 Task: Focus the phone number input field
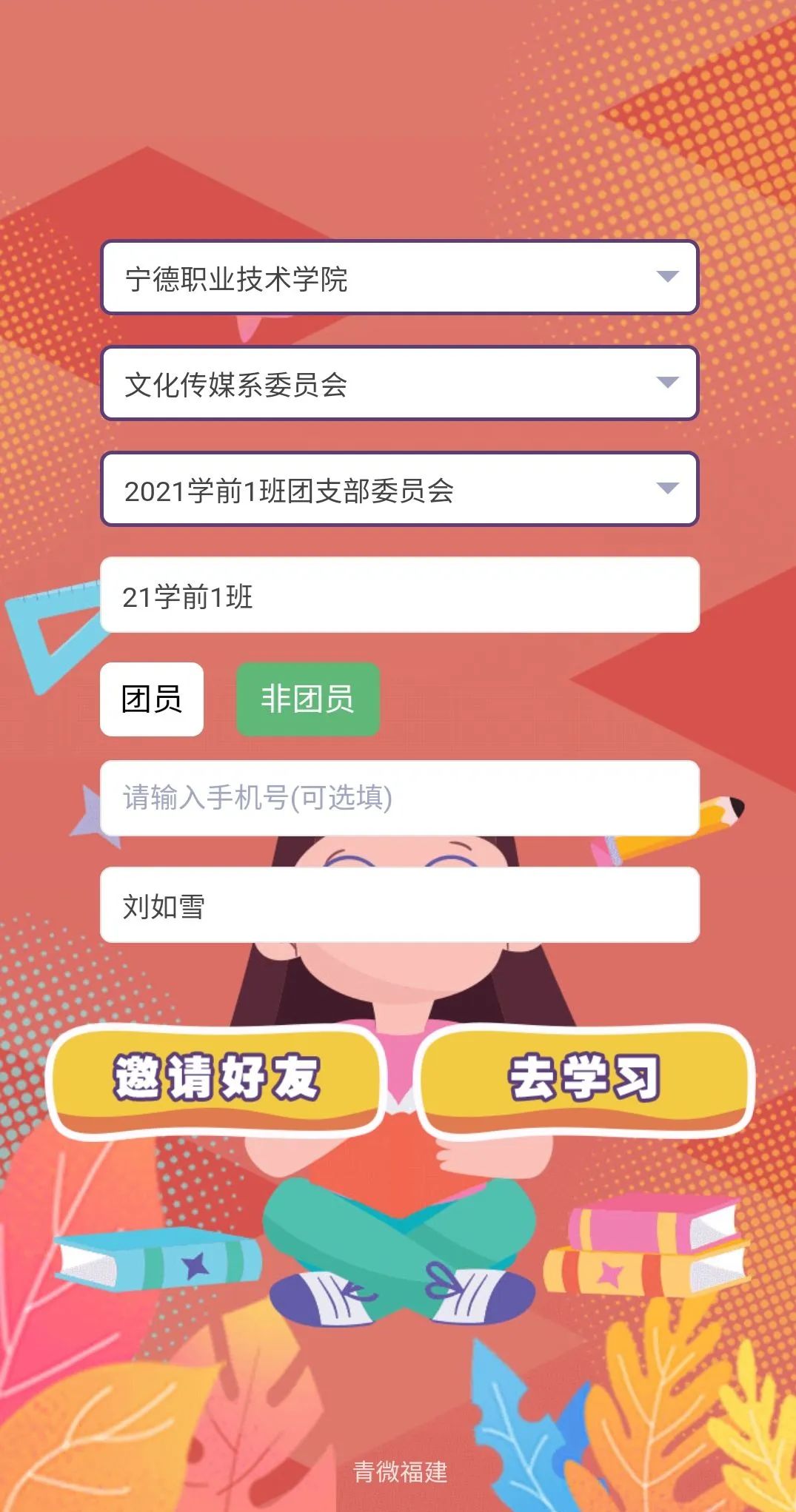(400, 798)
